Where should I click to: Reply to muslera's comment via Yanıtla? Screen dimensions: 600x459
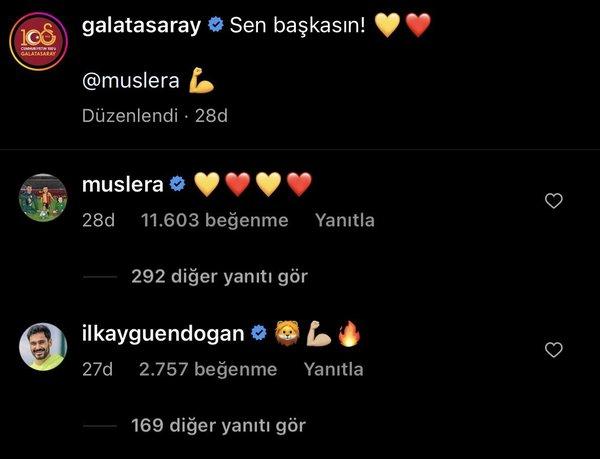[345, 220]
